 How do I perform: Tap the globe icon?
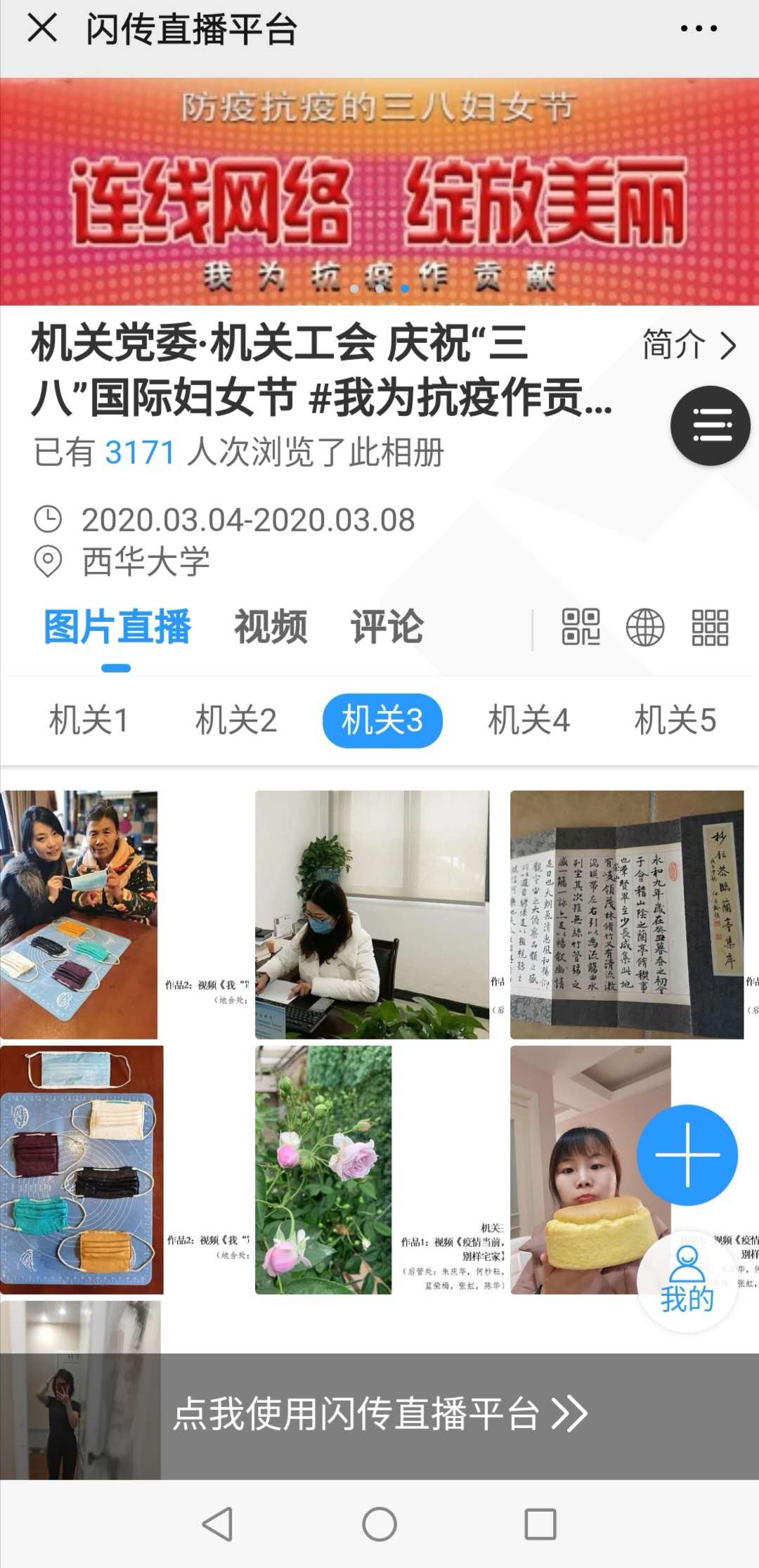tap(645, 627)
